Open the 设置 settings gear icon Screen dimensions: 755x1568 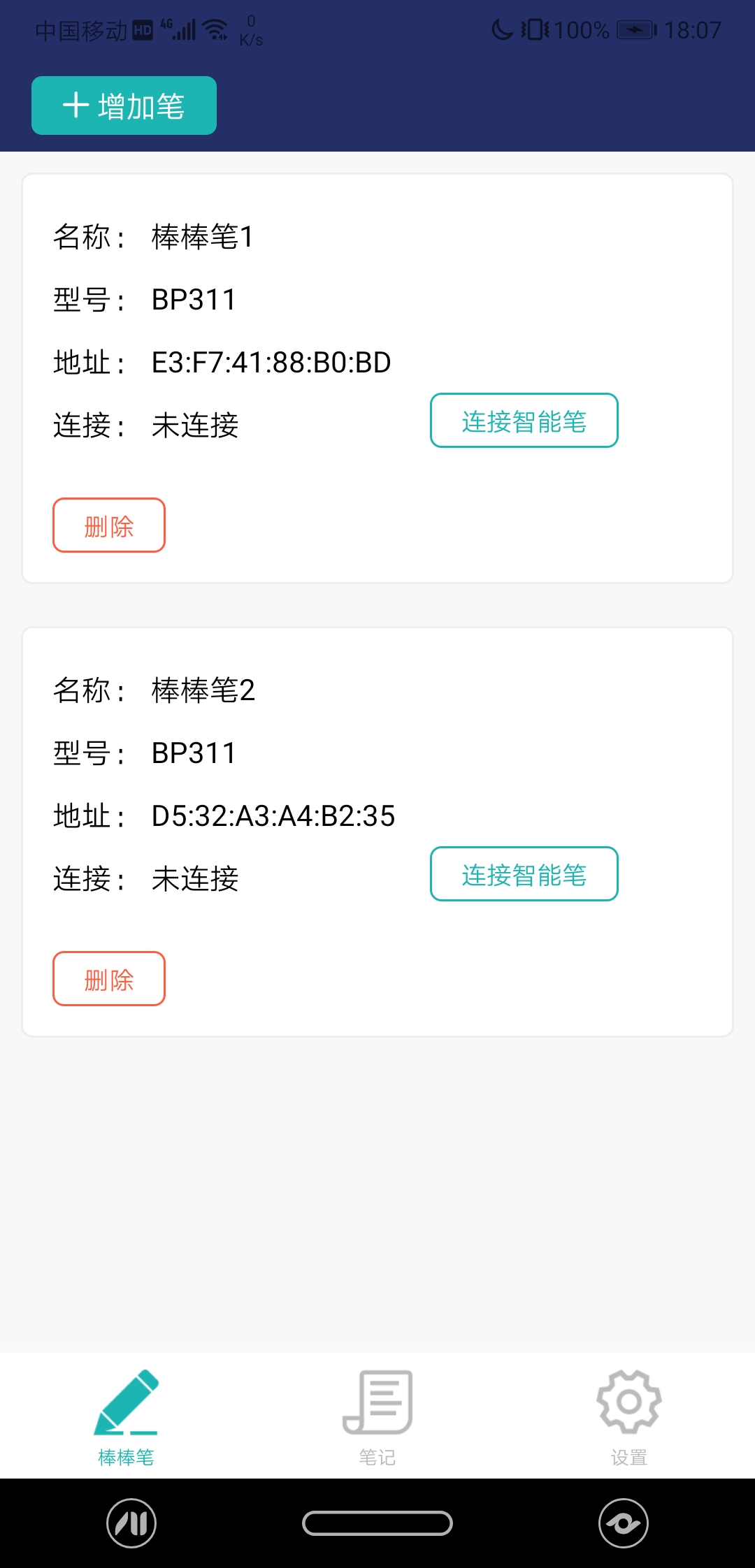pos(628,1400)
